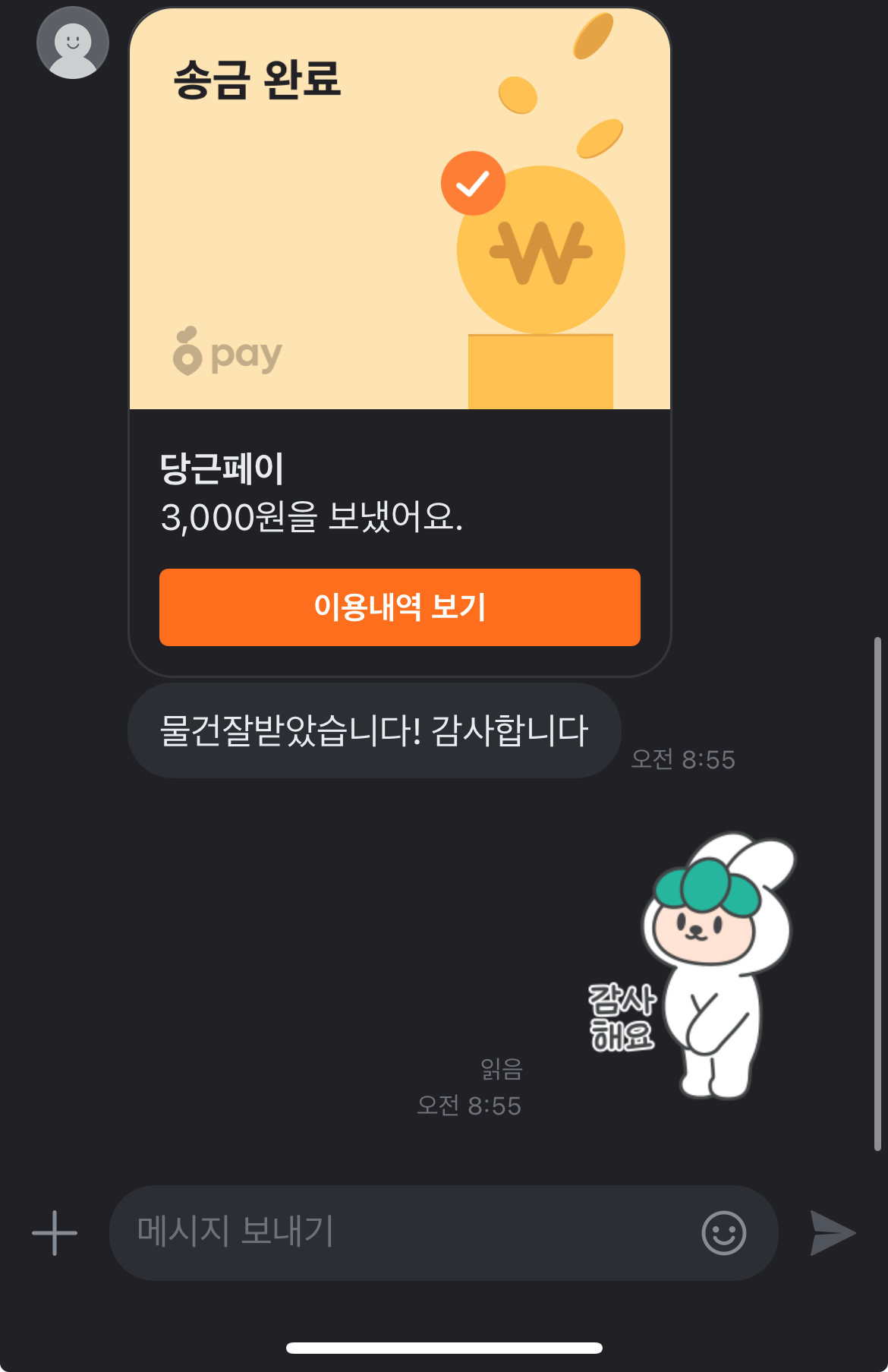Open the 송금 완료 payment card
The image size is (888, 1372).
(399, 228)
